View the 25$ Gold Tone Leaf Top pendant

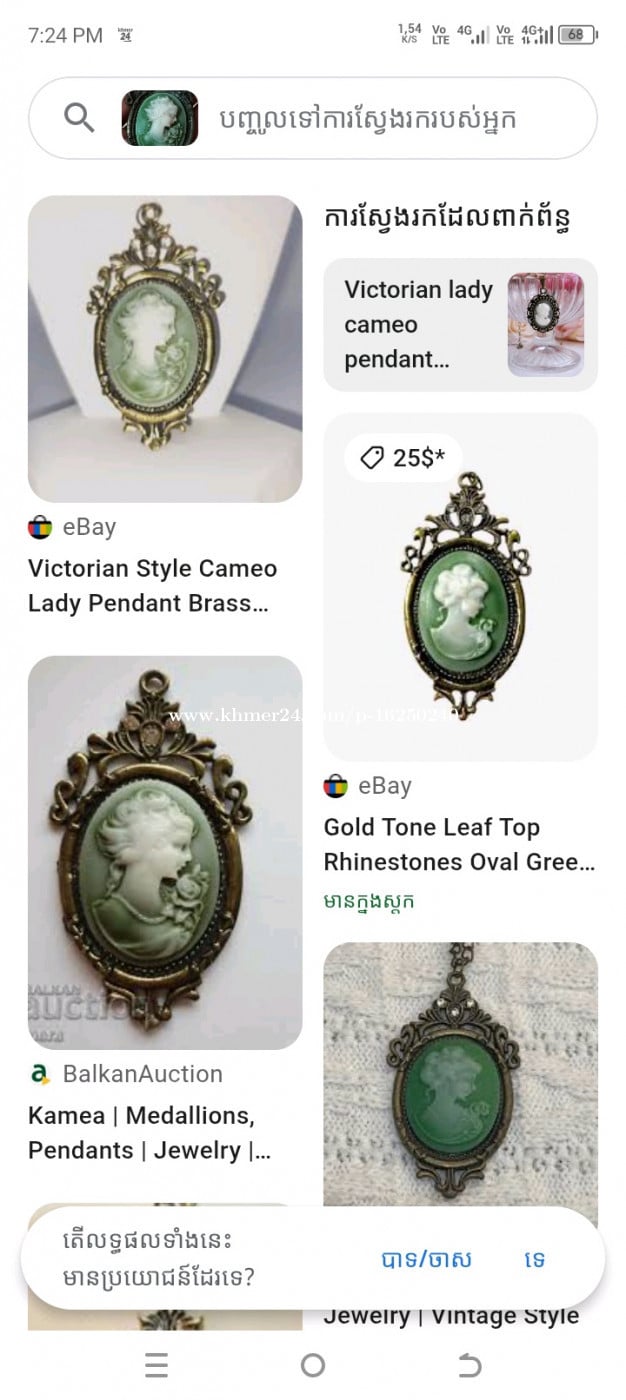460,587
